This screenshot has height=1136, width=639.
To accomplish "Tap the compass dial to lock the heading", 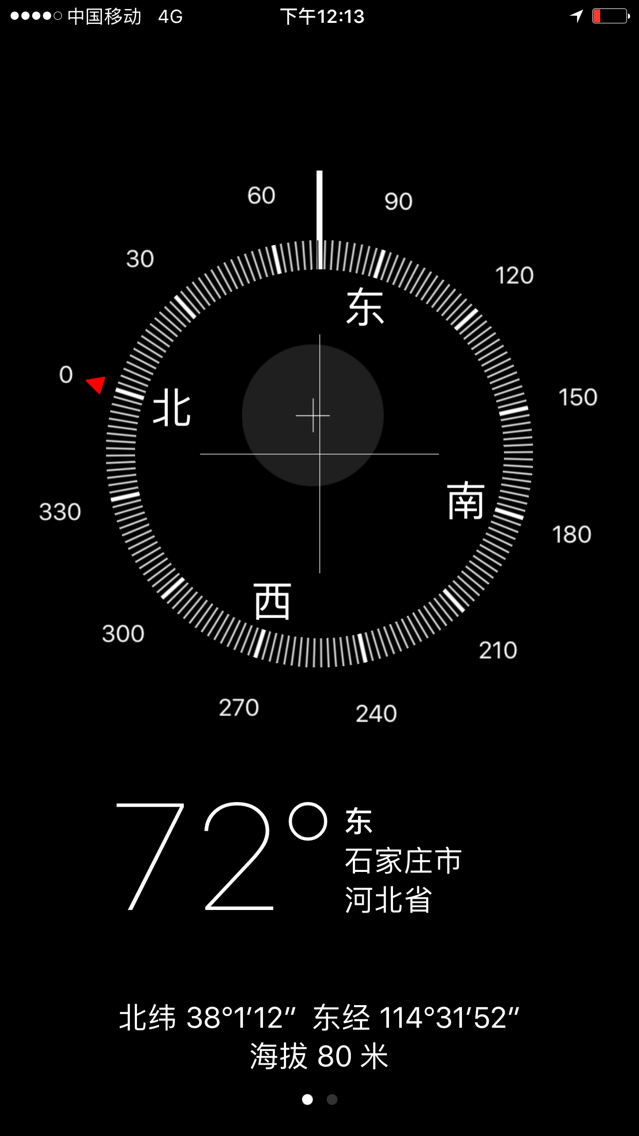I will (320, 454).
